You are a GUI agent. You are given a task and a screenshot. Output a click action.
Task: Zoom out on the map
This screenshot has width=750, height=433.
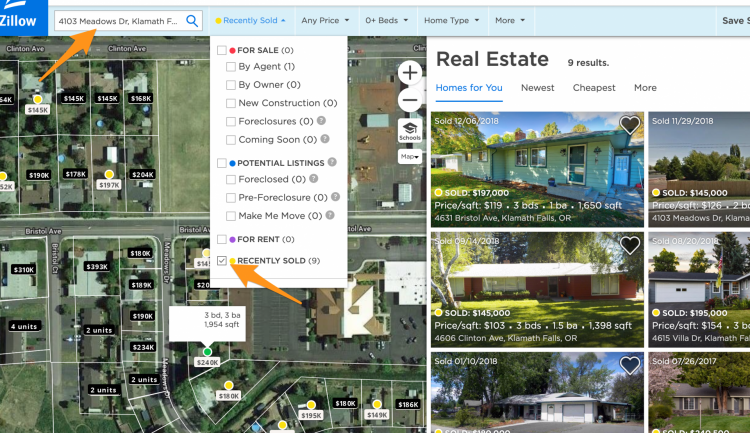point(409,100)
